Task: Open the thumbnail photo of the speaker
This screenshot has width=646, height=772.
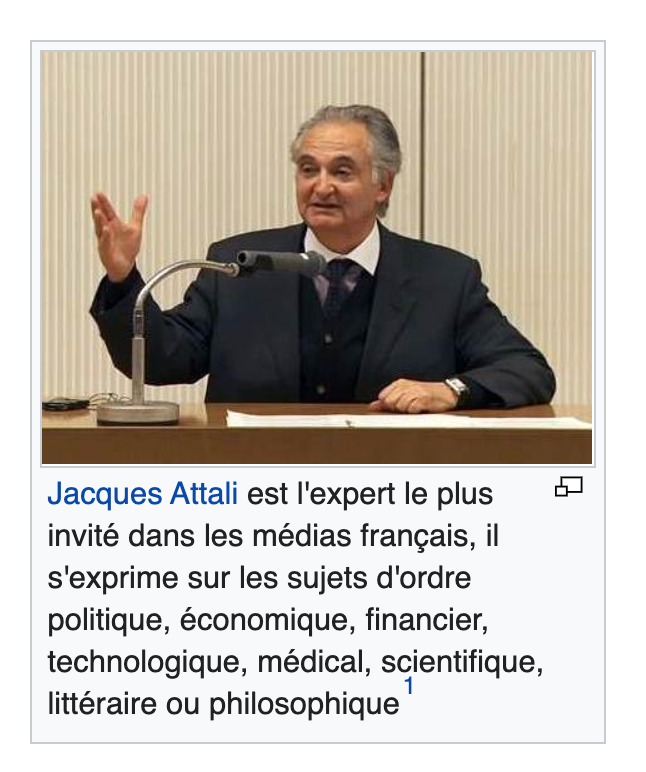Action: (x=317, y=258)
